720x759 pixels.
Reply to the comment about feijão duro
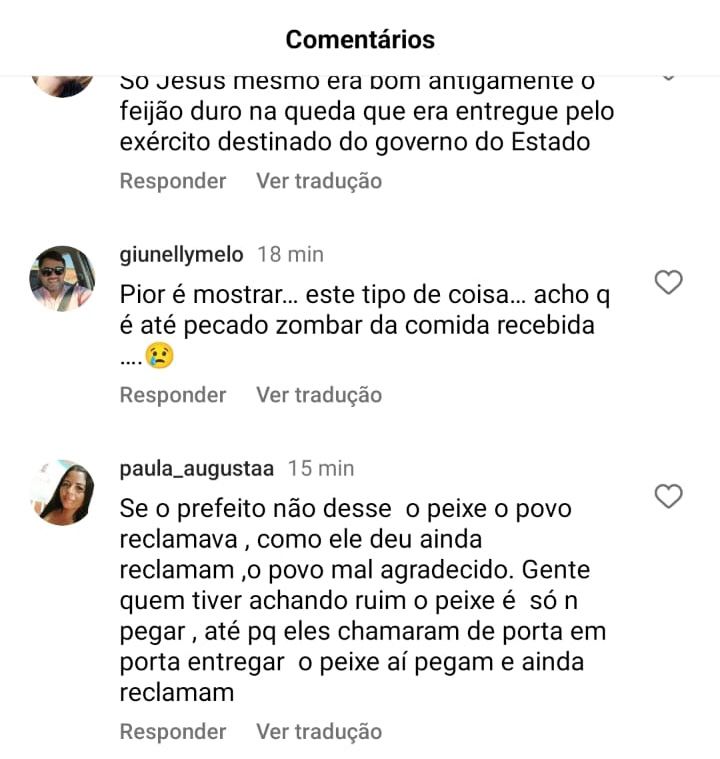point(173,181)
